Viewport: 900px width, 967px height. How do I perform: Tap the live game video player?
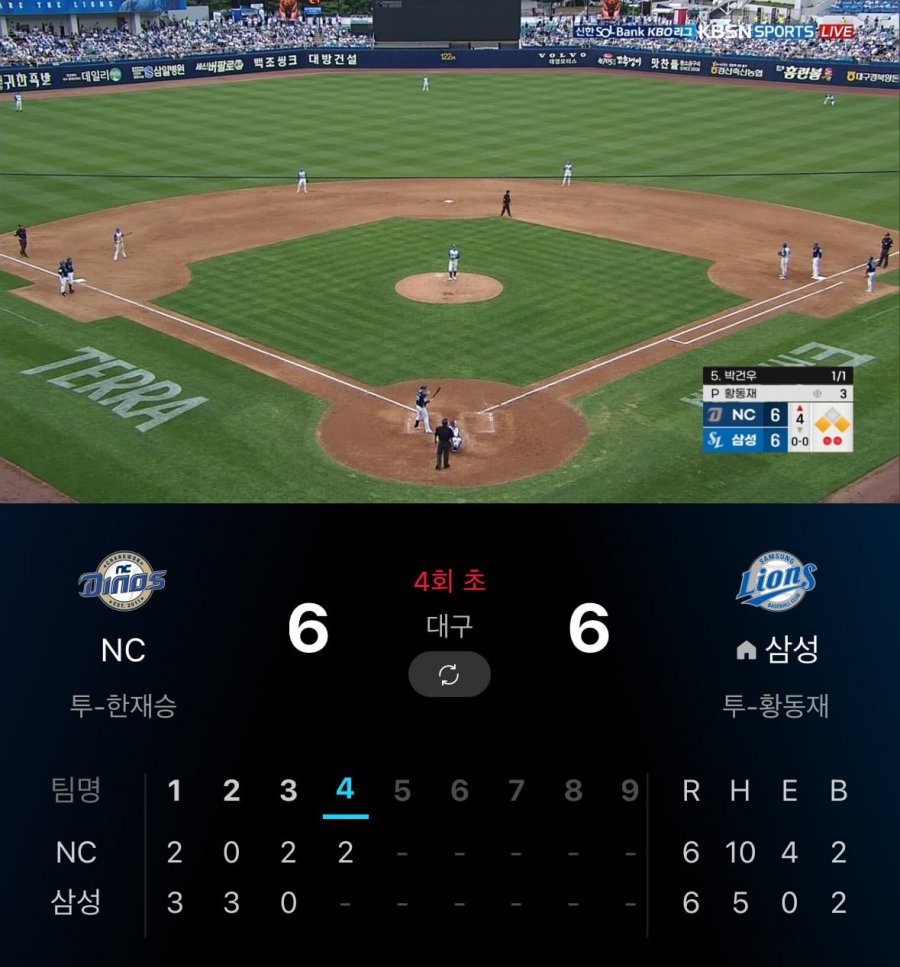point(450,250)
